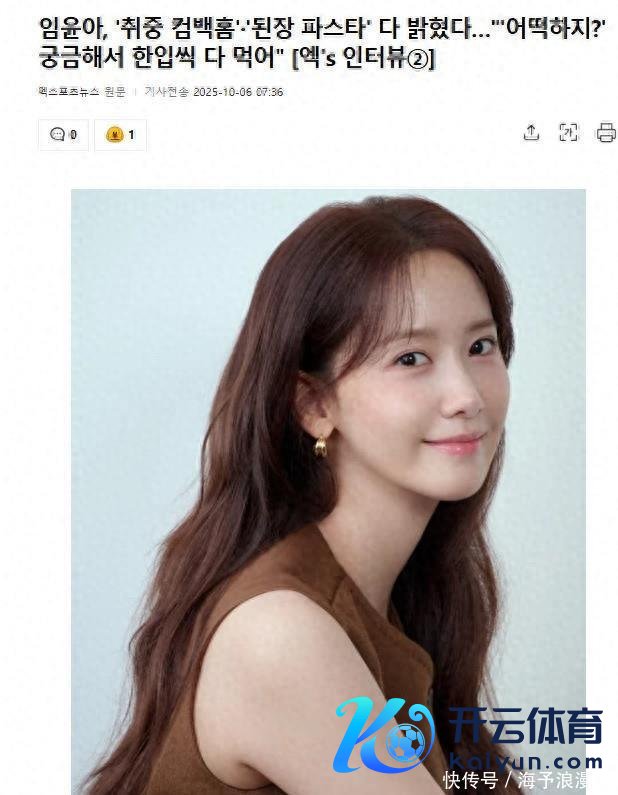Open the comments button showing 0
Viewport: 618px width, 795px height.
click(x=63, y=134)
